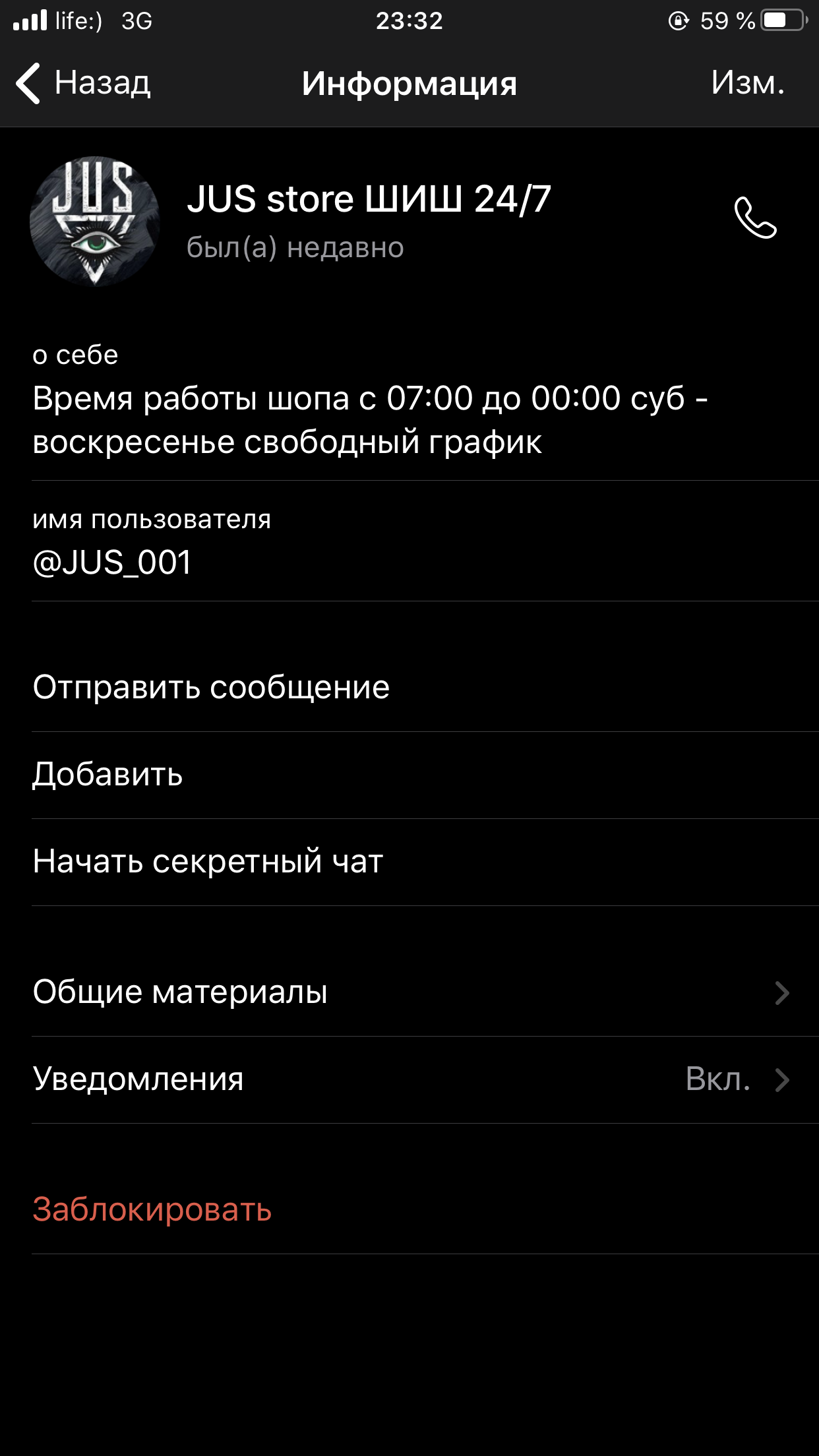Tap Изм. to edit the contact
Screen dimensions: 819x1456
point(748,83)
